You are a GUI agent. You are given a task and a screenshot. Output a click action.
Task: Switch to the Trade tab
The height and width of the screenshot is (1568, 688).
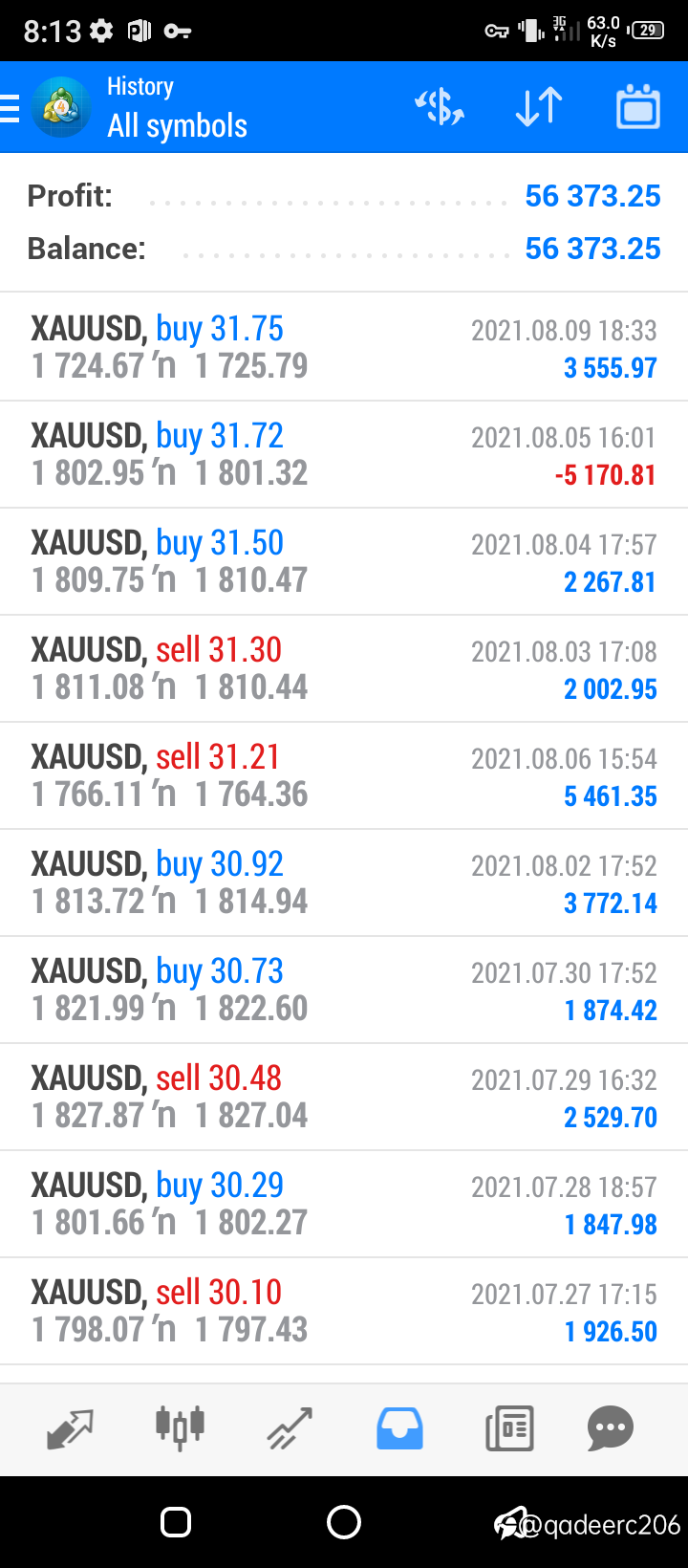click(290, 1428)
